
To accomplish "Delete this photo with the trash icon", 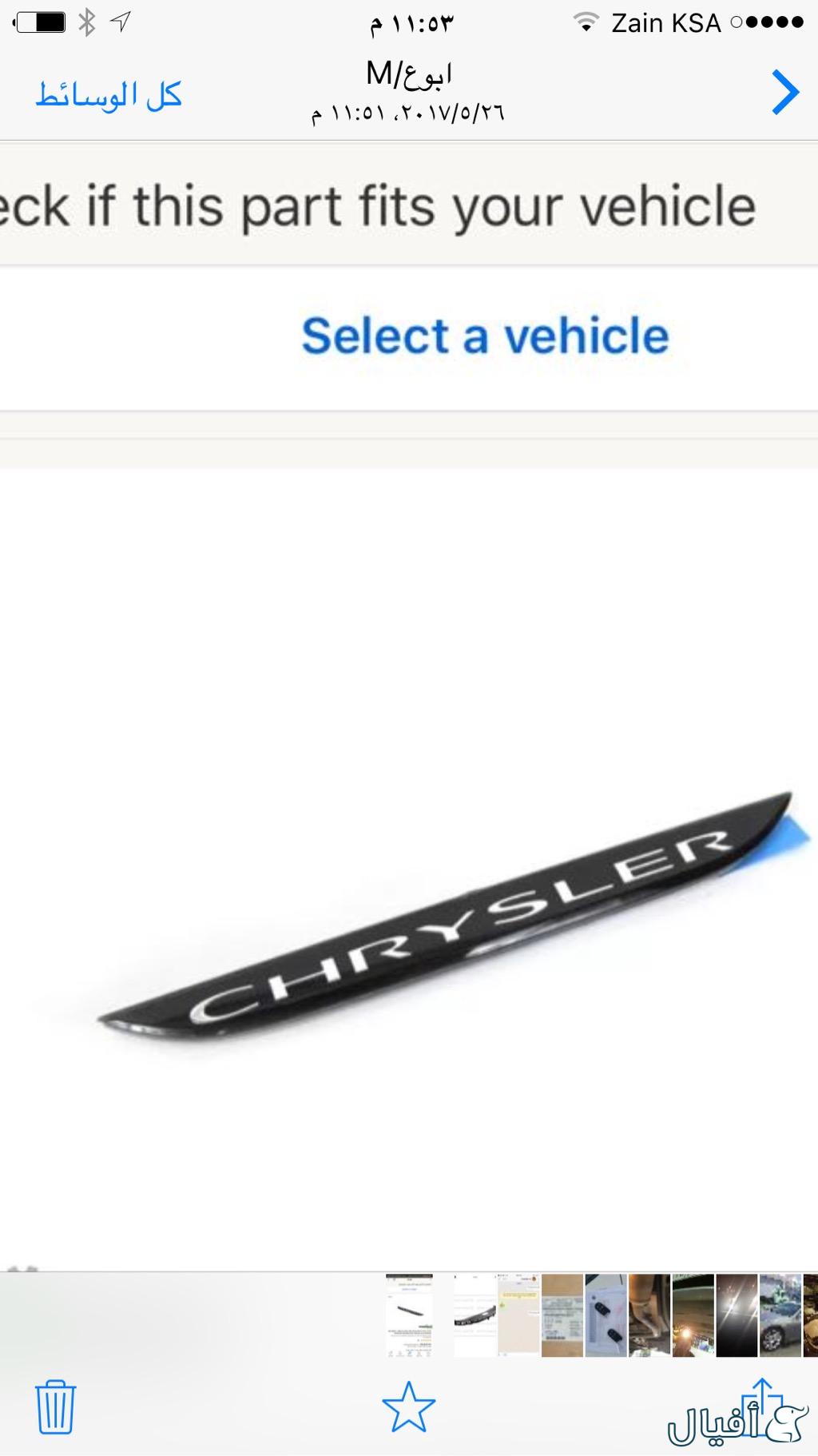I will coord(55,1407).
